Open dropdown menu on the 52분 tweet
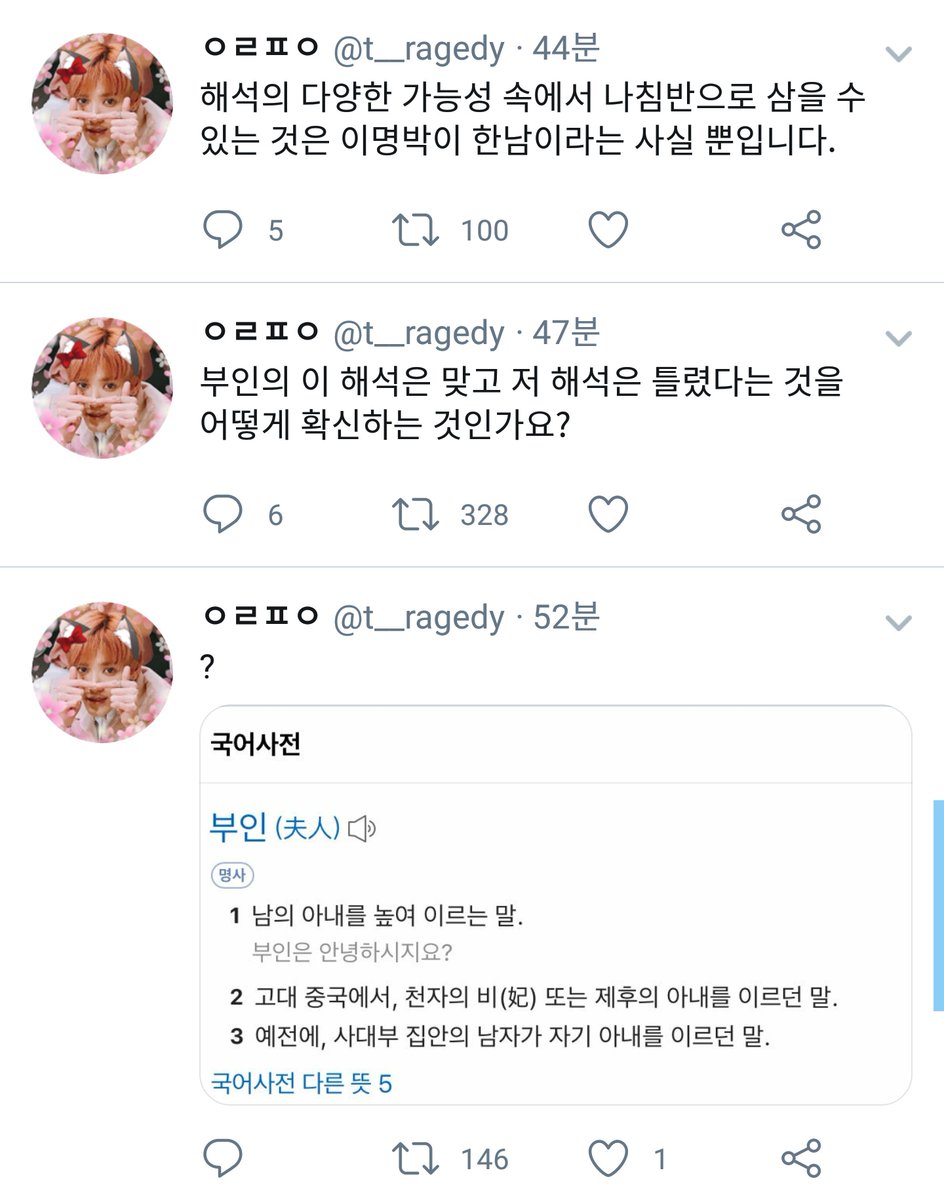 point(899,623)
